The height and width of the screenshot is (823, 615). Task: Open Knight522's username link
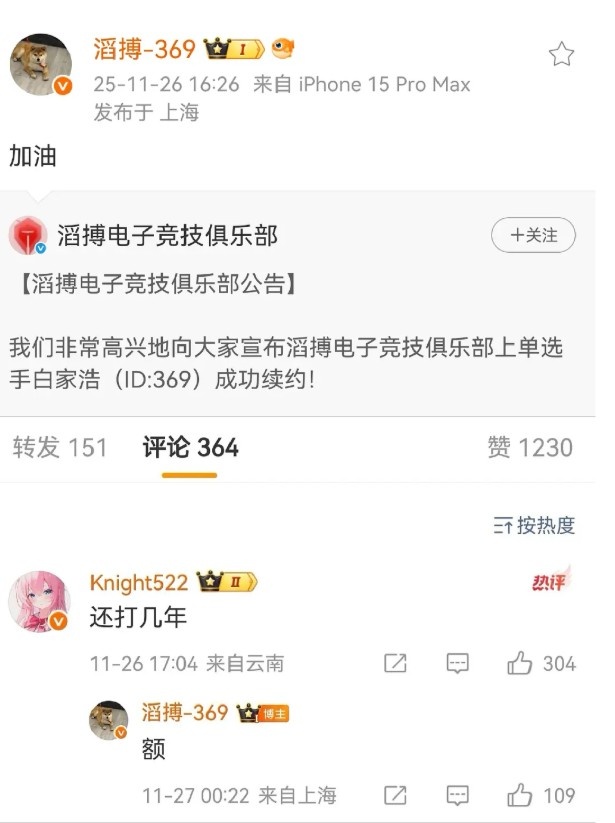[138, 582]
